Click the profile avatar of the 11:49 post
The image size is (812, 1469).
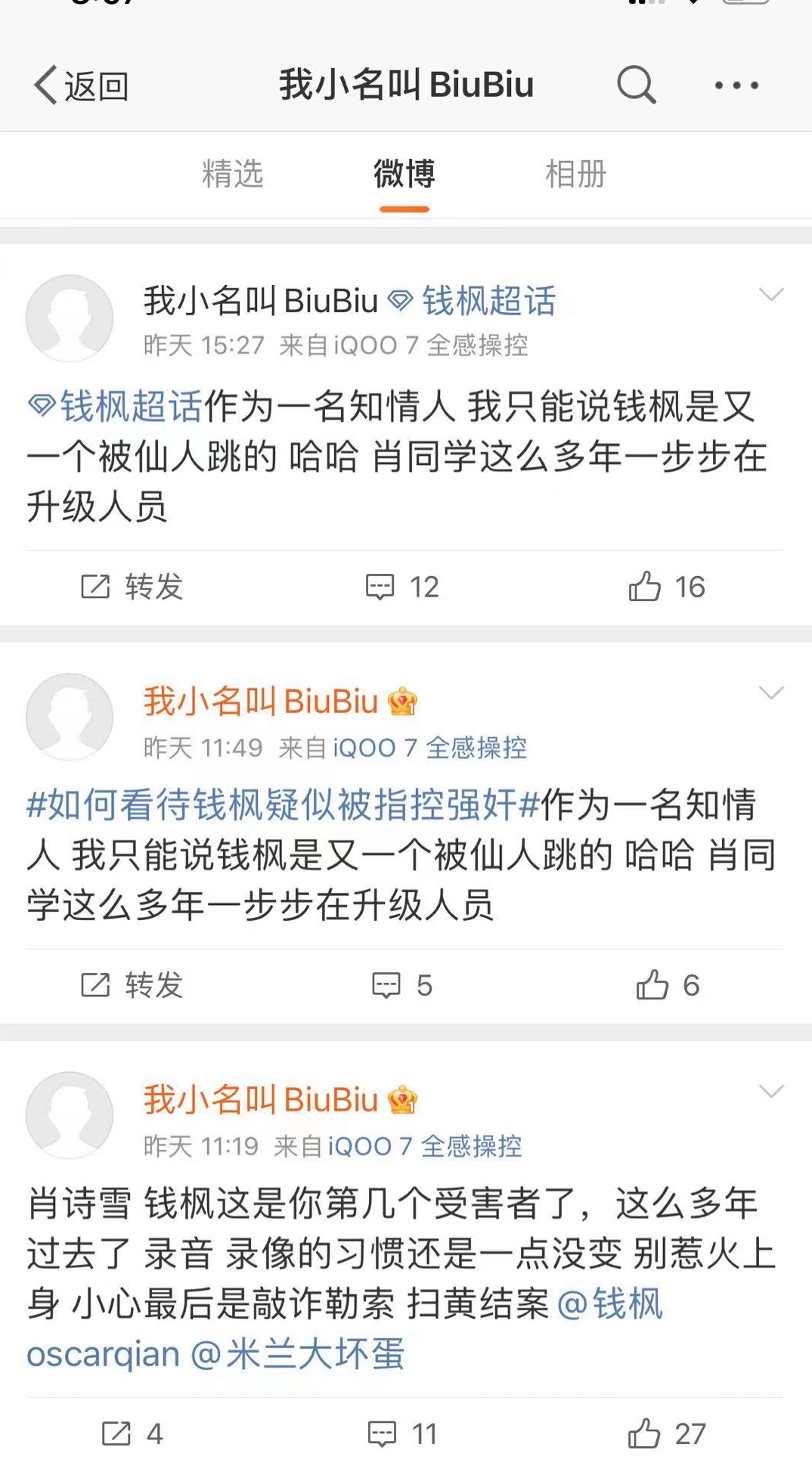click(70, 716)
